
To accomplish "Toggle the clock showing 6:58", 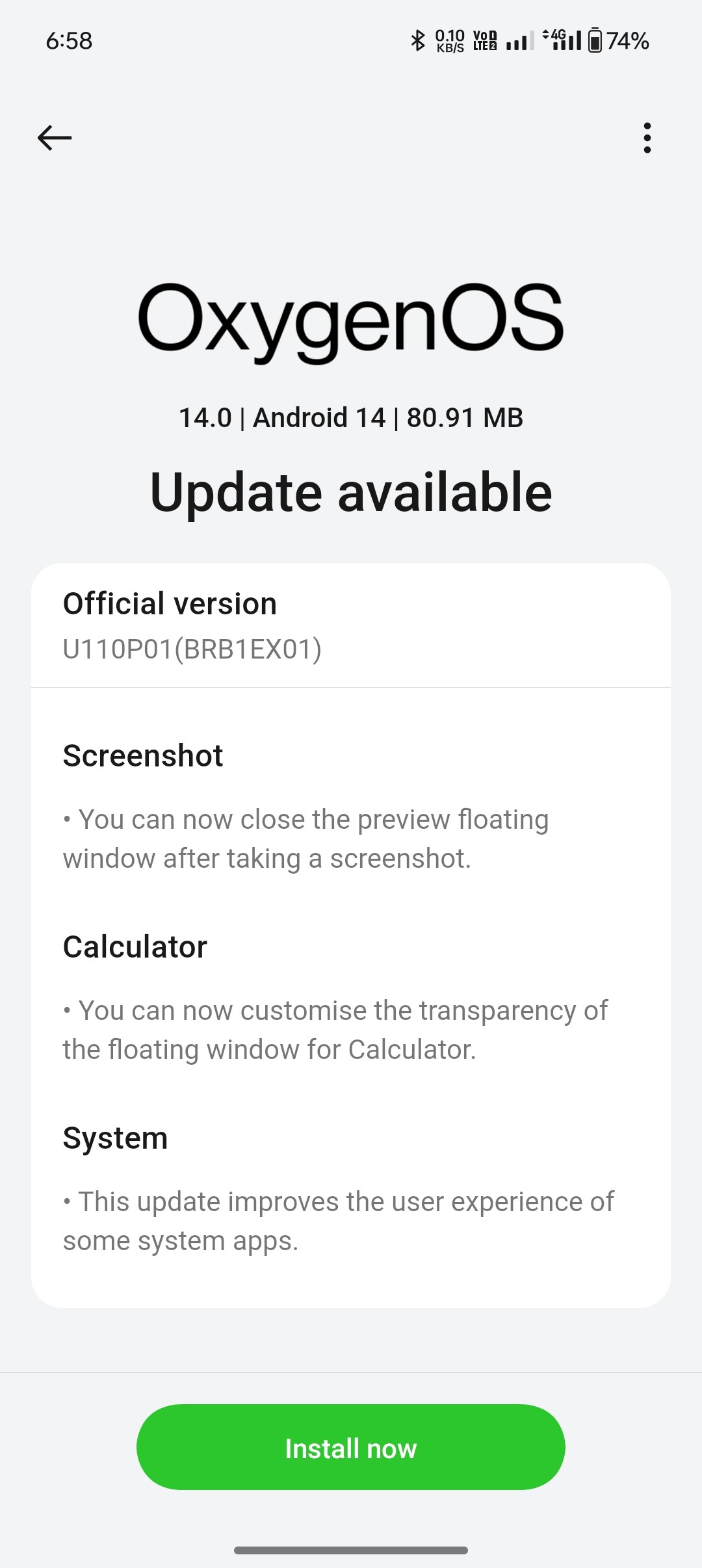I will tap(68, 41).
